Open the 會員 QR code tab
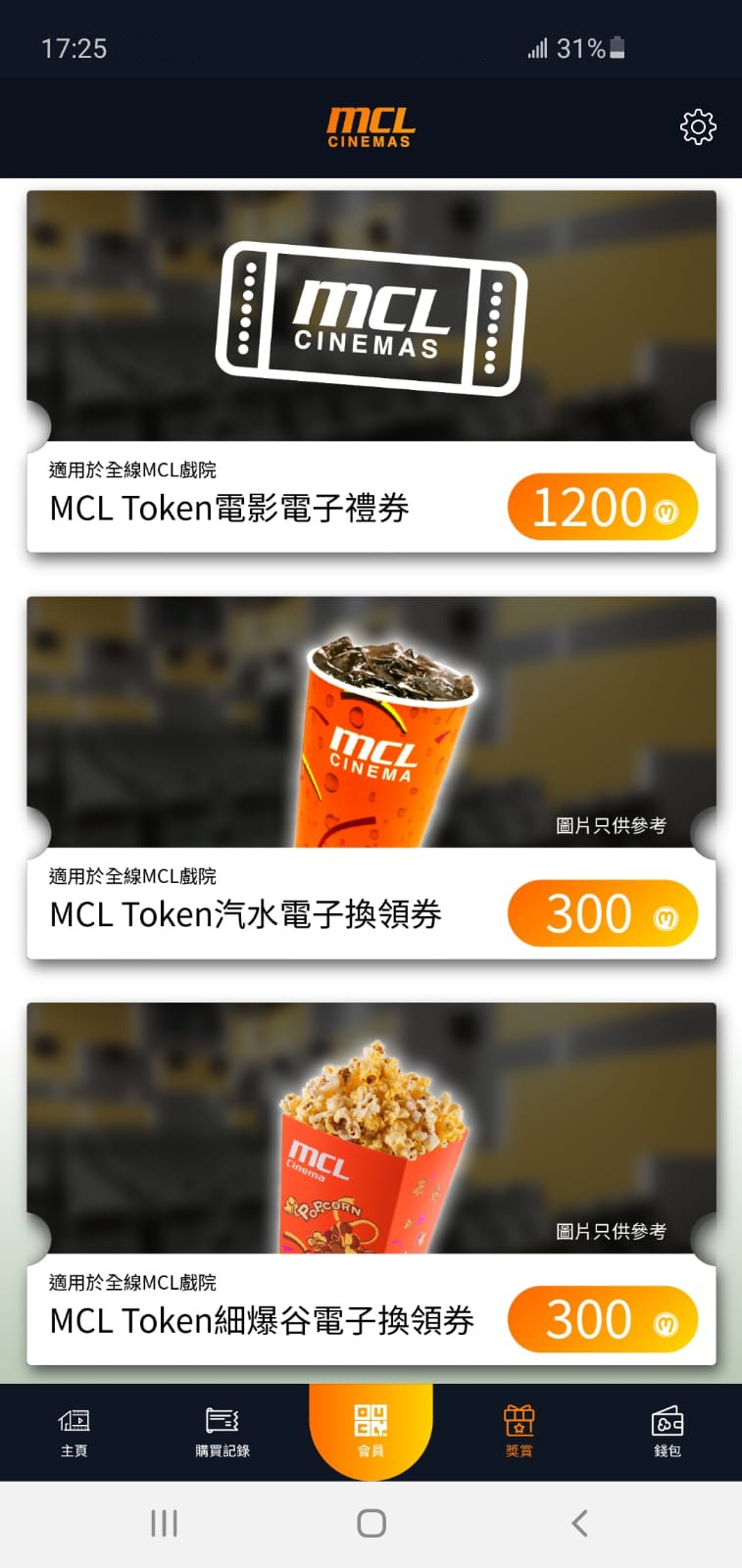The height and width of the screenshot is (1568, 742). tap(371, 1429)
